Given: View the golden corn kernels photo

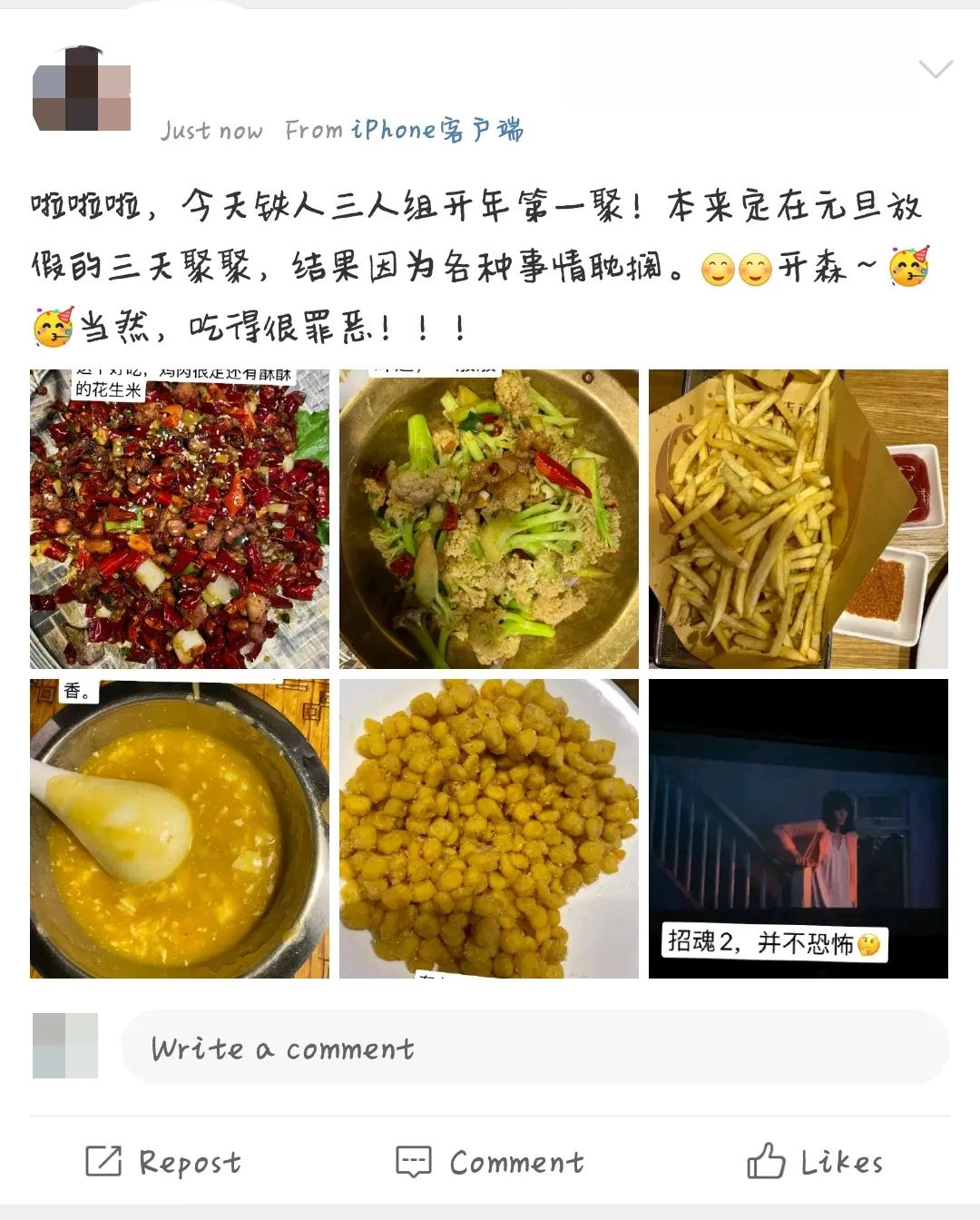Looking at the screenshot, I should click(x=489, y=828).
